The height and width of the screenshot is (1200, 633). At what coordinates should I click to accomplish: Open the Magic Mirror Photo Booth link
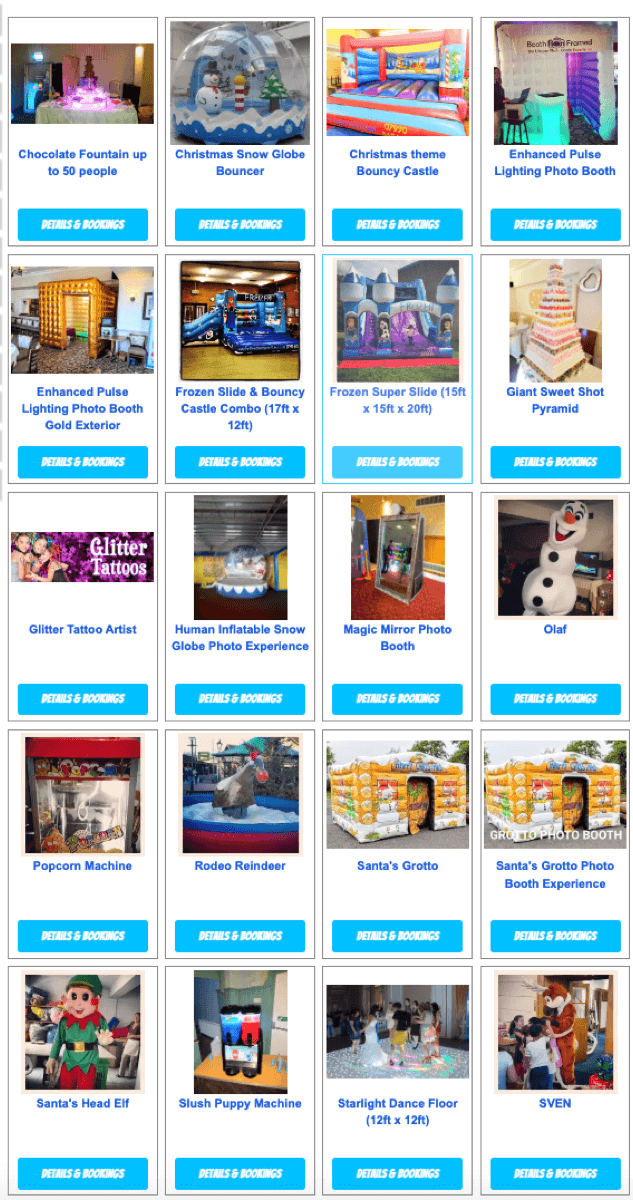tap(397, 637)
